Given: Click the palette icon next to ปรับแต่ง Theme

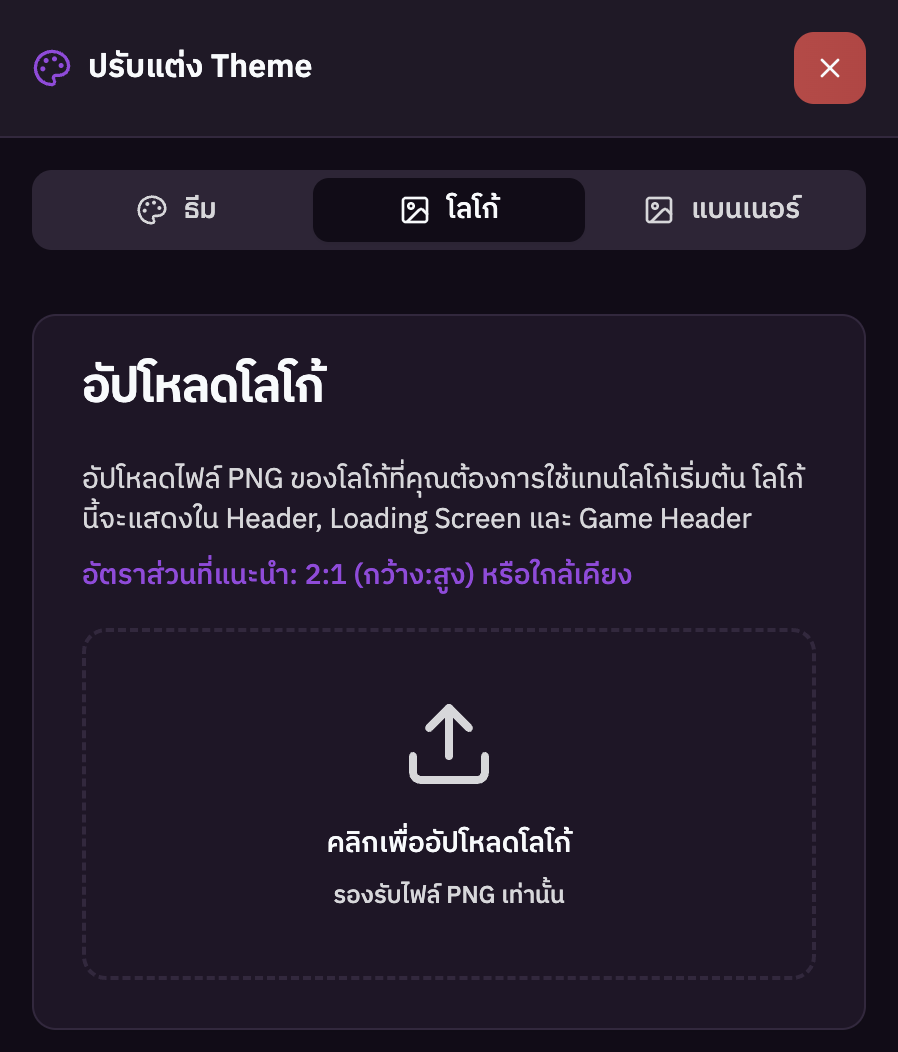Looking at the screenshot, I should coord(52,68).
